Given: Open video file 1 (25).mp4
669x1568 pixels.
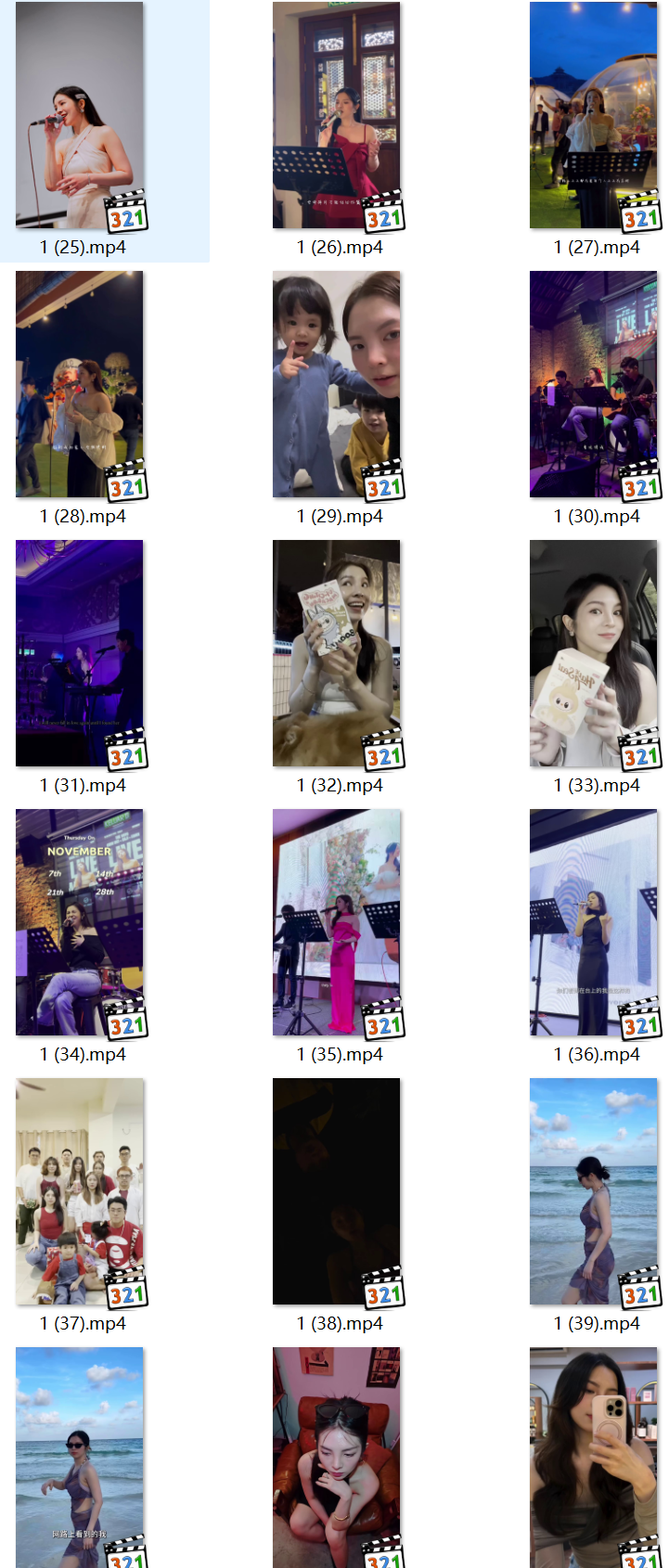Looking at the screenshot, I should pyautogui.click(x=80, y=115).
